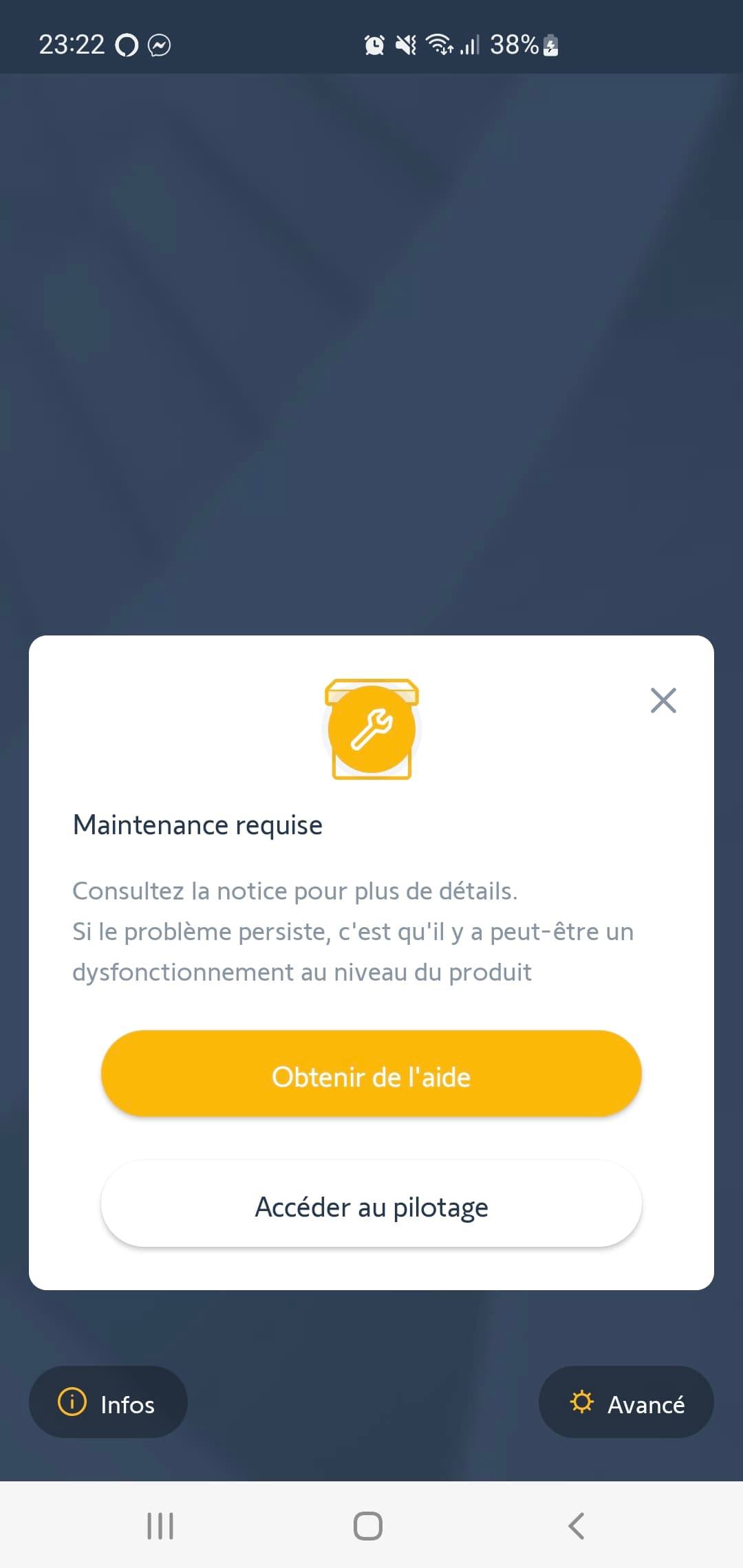The width and height of the screenshot is (743, 1568).
Task: Open the Infos panel
Action: pyautogui.click(x=108, y=1403)
